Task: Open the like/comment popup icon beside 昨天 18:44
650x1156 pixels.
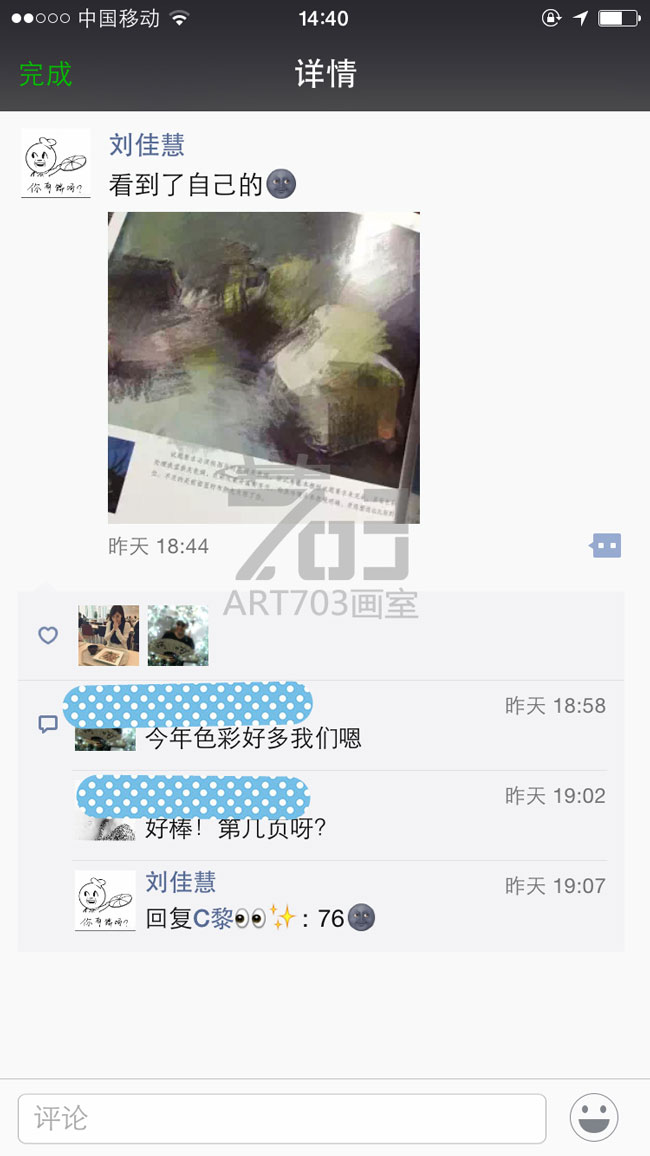Action: 606,546
